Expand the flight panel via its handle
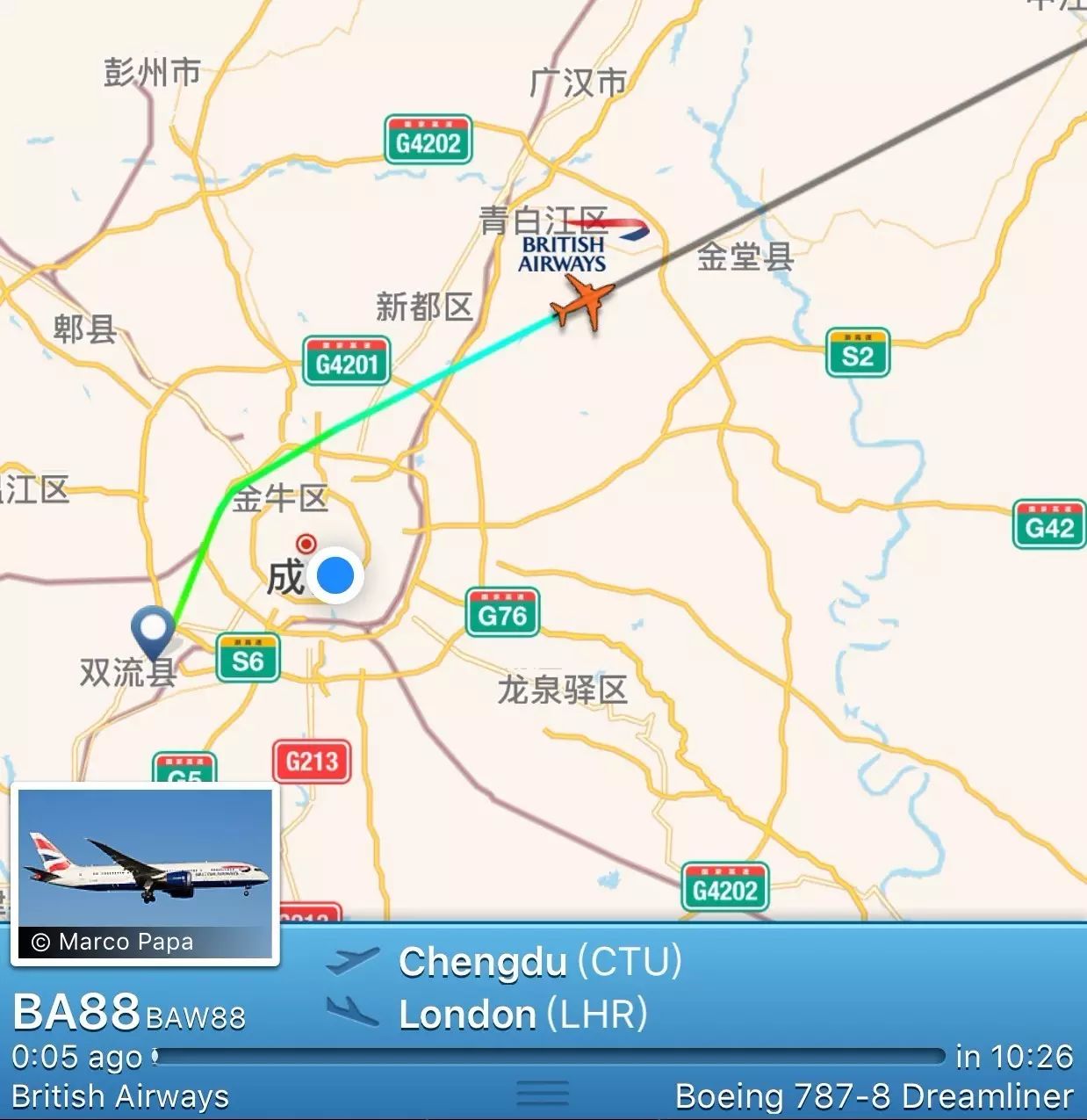Image resolution: width=1087 pixels, height=1120 pixels. click(x=543, y=1092)
